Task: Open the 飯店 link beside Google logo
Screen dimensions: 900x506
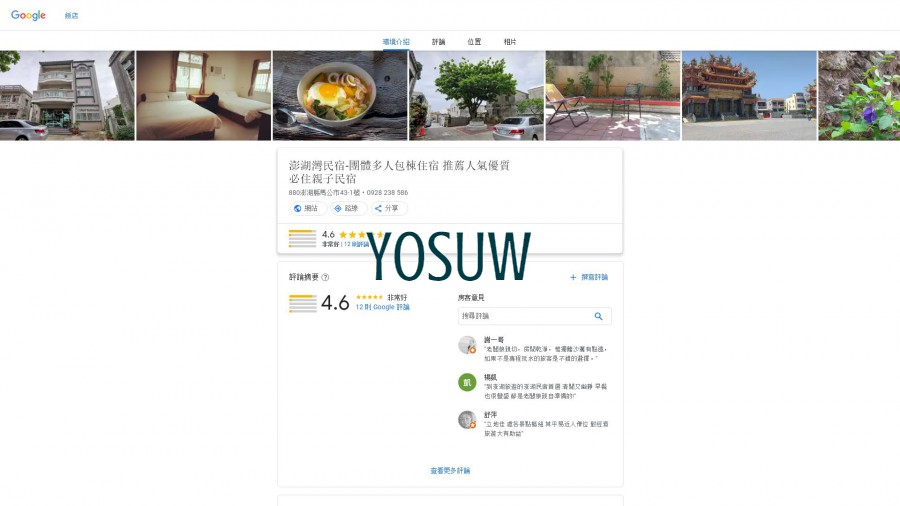Action: pos(71,16)
